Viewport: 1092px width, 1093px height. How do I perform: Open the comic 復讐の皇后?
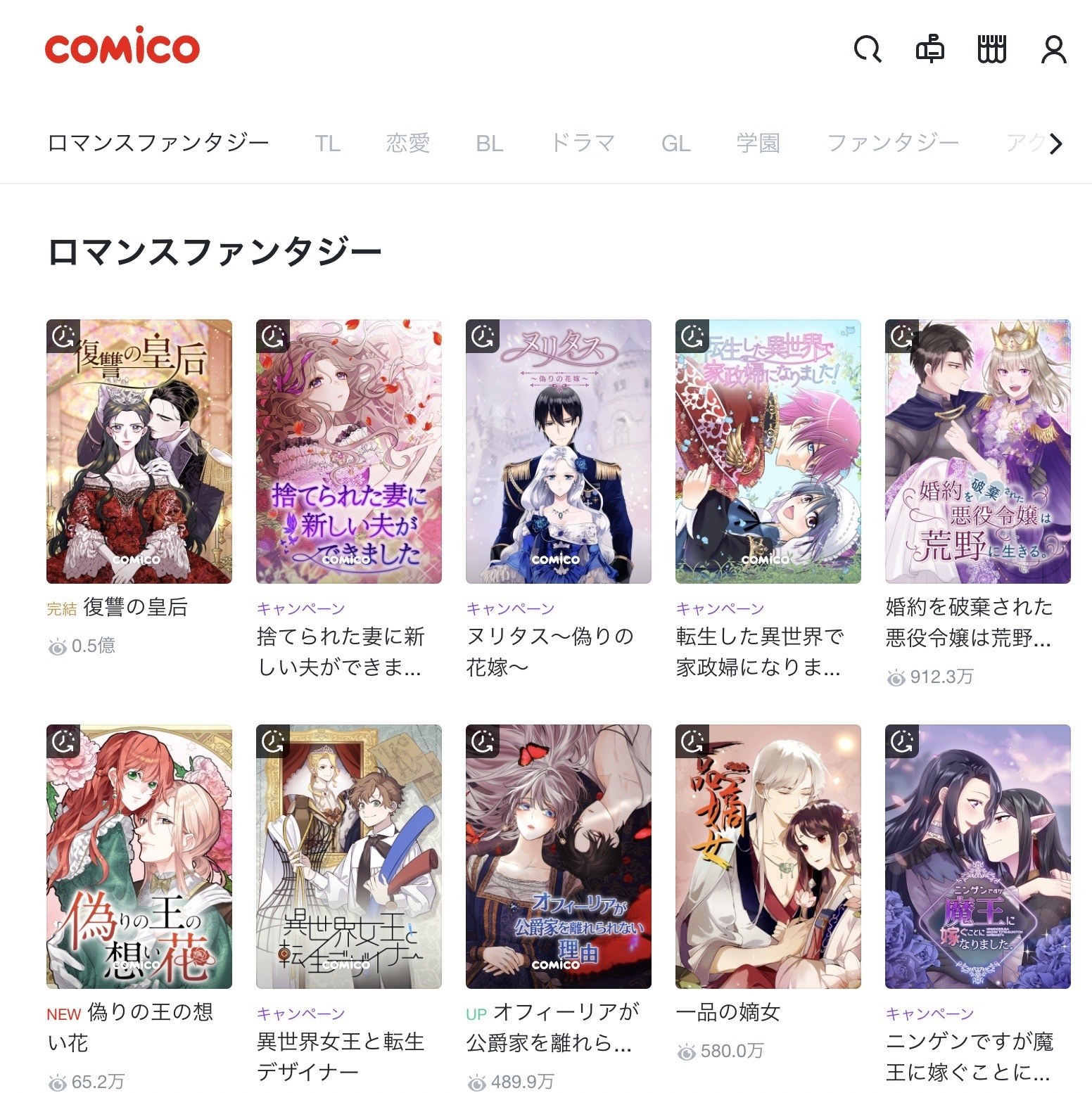coord(139,452)
